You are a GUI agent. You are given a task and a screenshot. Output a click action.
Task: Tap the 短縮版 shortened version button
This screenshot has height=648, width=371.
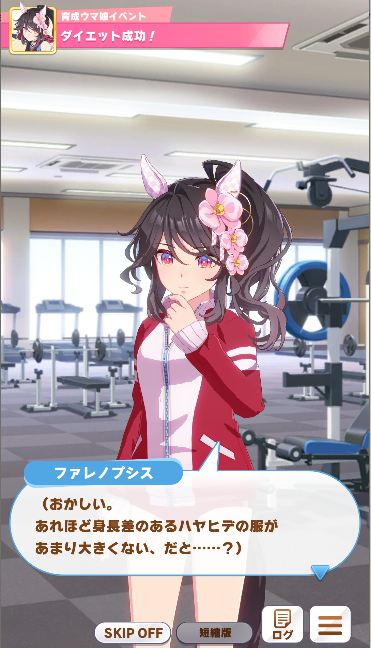tap(214, 633)
